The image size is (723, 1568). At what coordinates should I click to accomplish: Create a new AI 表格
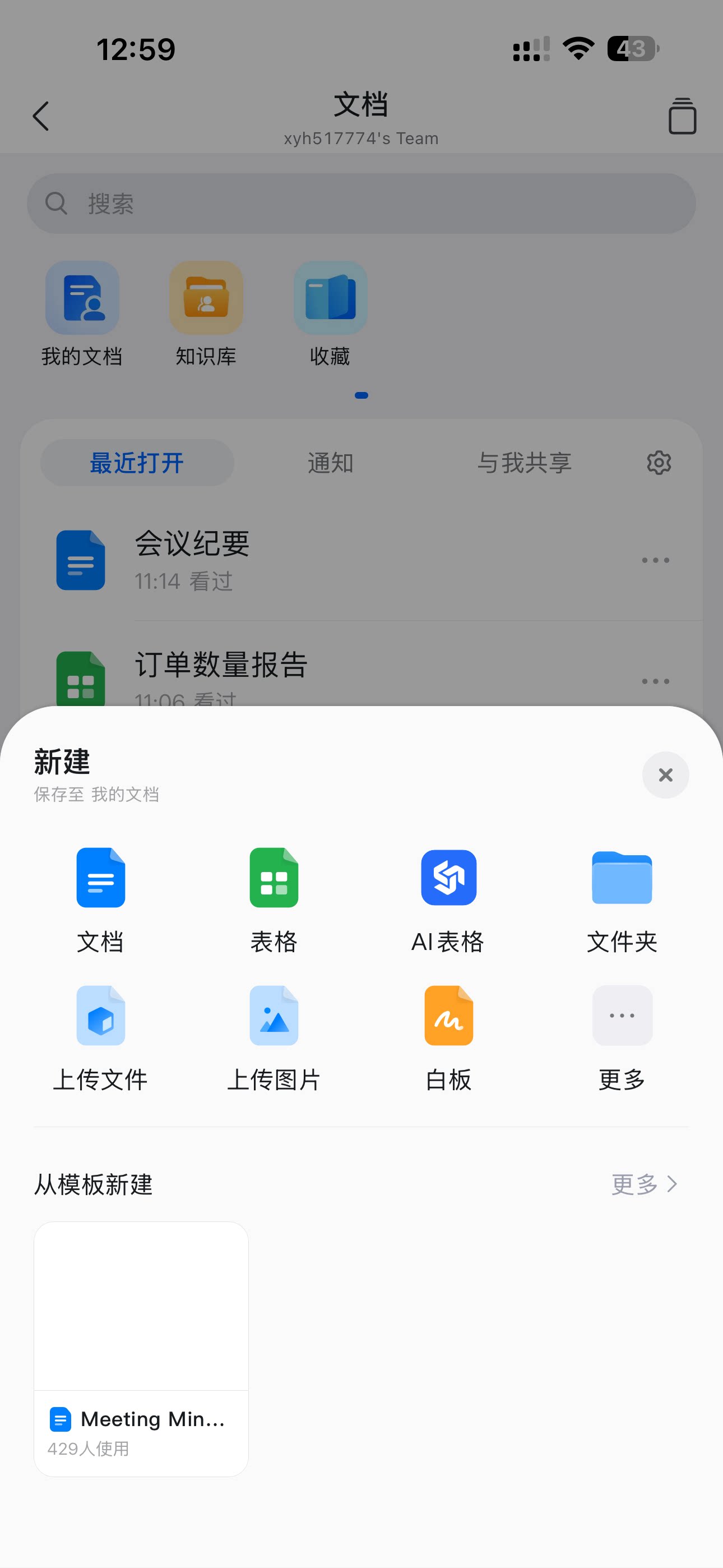(x=448, y=900)
